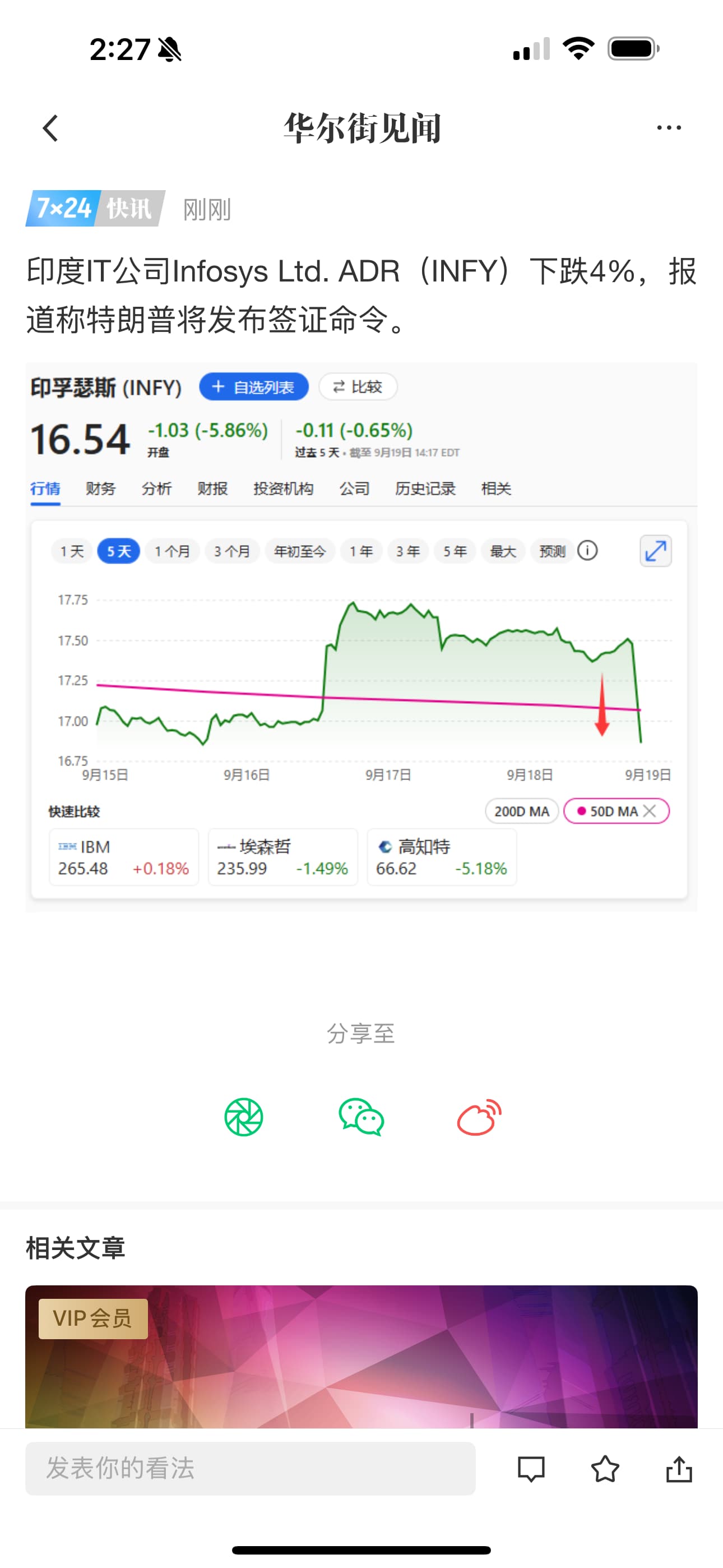This screenshot has width=723, height=1568.
Task: Share this flash to WeChat chat
Action: tap(361, 1117)
